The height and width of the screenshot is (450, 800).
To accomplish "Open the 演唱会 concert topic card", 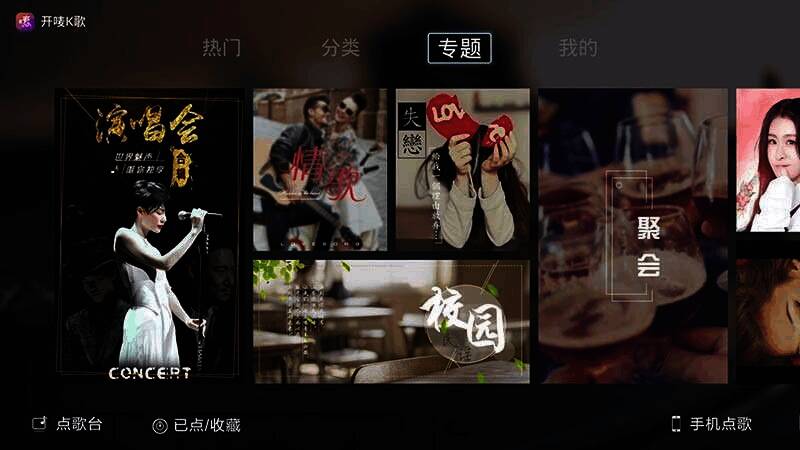I will 150,236.
